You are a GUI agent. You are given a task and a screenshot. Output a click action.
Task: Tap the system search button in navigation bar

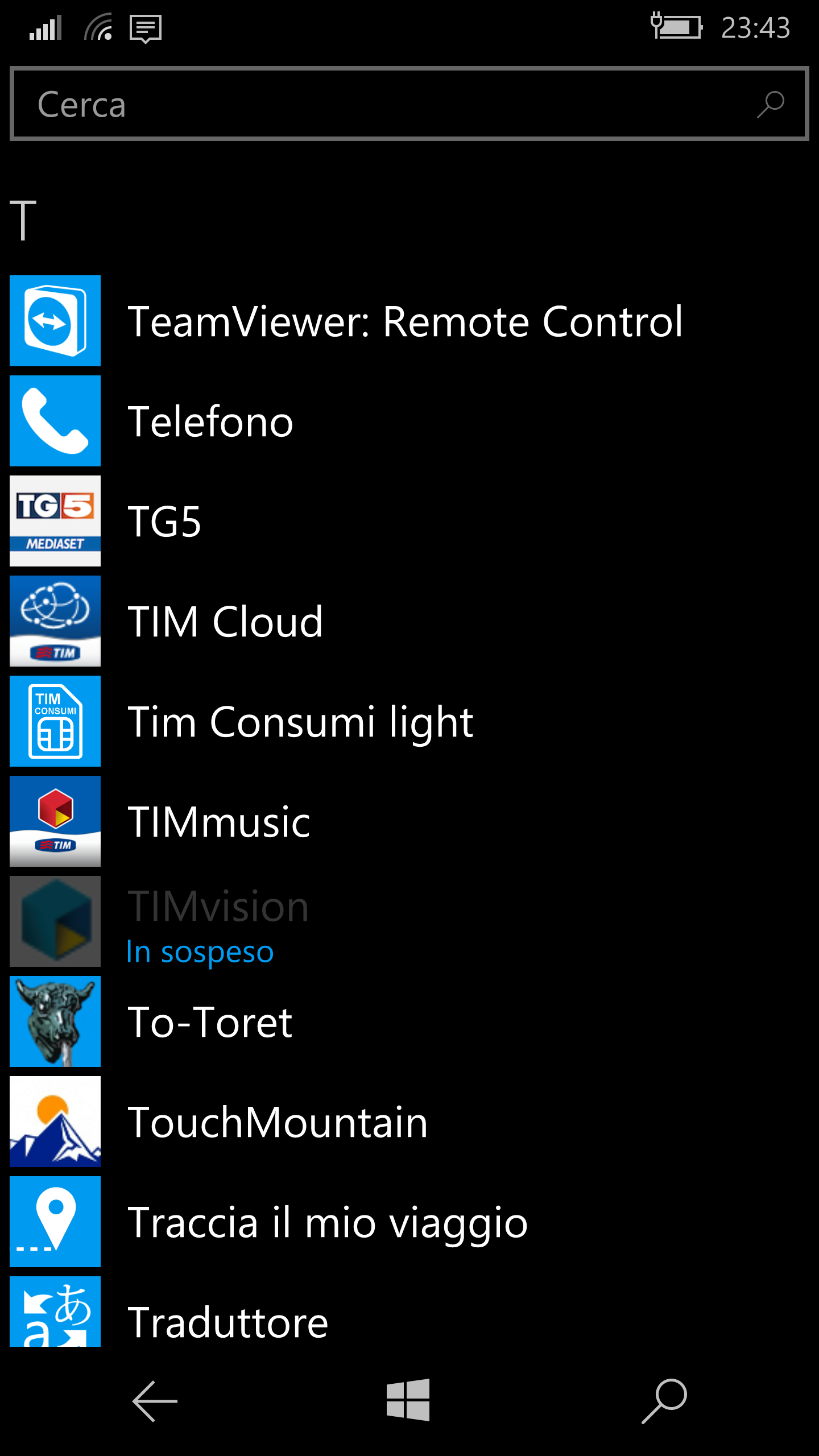click(664, 1401)
